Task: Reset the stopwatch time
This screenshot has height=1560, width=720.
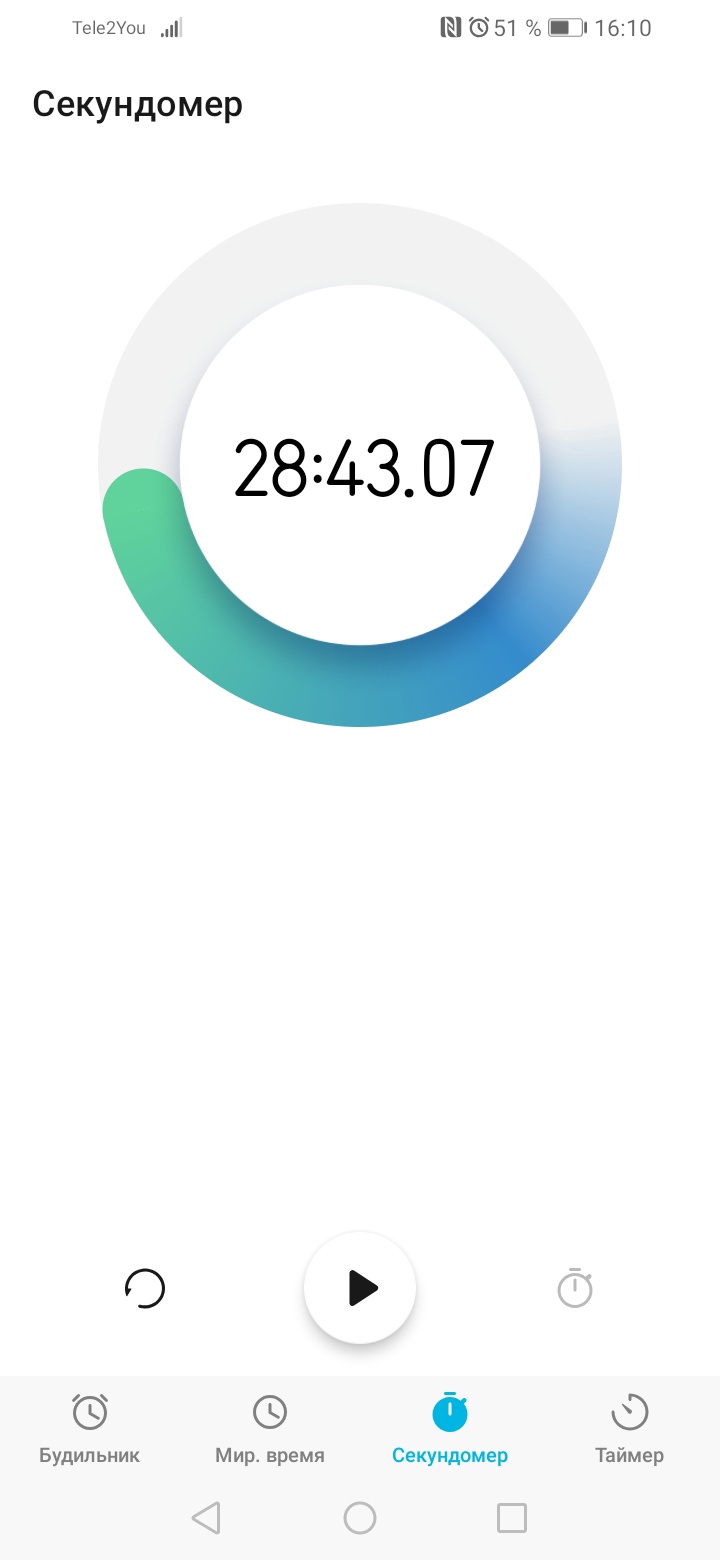Action: [x=145, y=1288]
